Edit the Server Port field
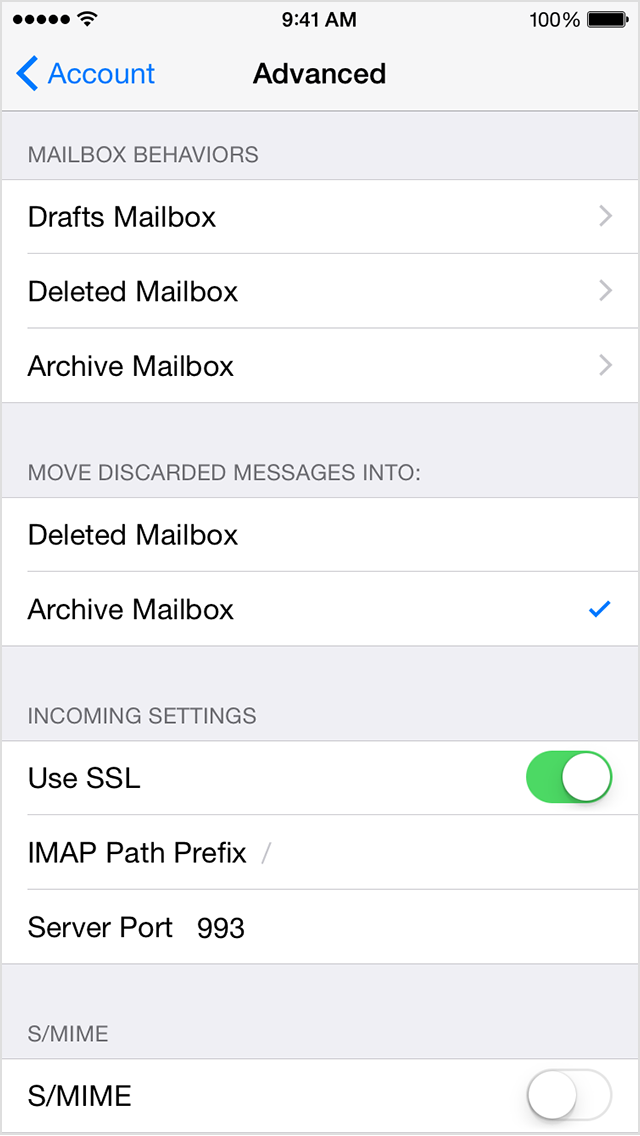The height and width of the screenshot is (1136, 640). tap(320, 927)
